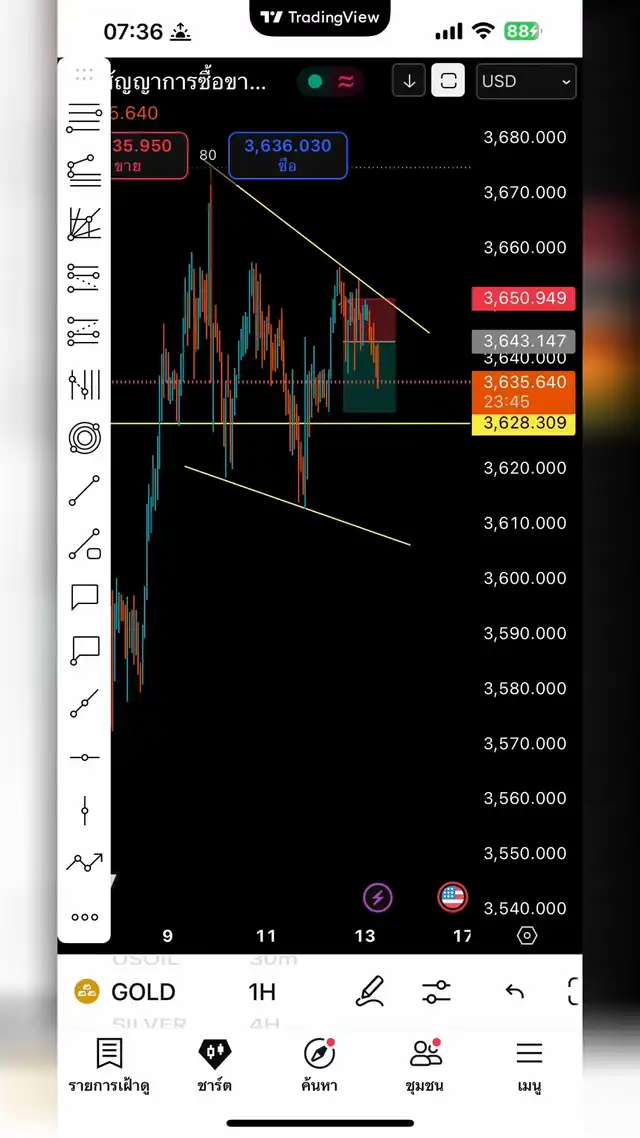Choose the fan lines drawing tool
Image resolution: width=640 pixels, height=1138 pixels.
click(x=84, y=224)
